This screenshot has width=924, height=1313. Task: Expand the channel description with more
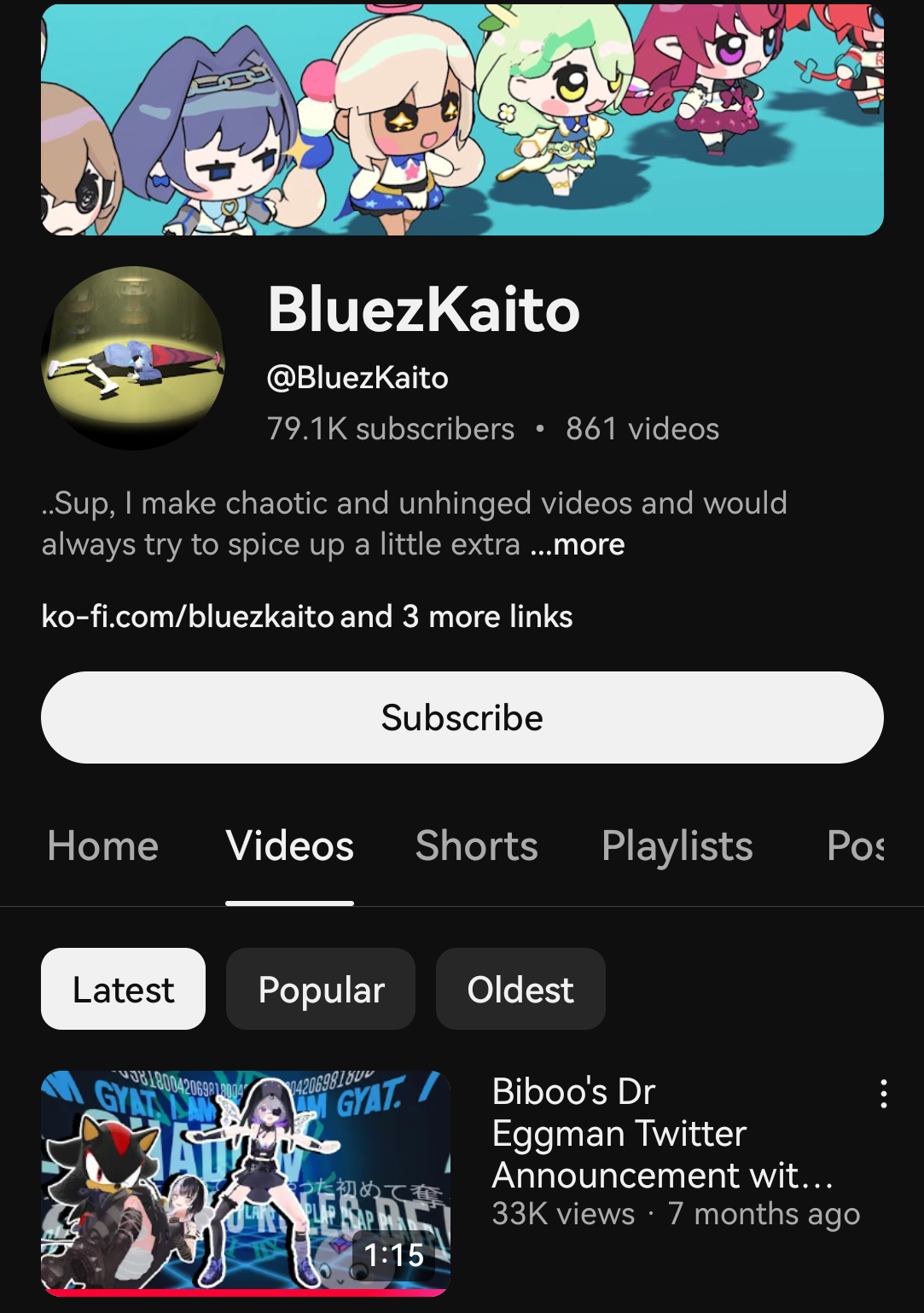point(578,544)
